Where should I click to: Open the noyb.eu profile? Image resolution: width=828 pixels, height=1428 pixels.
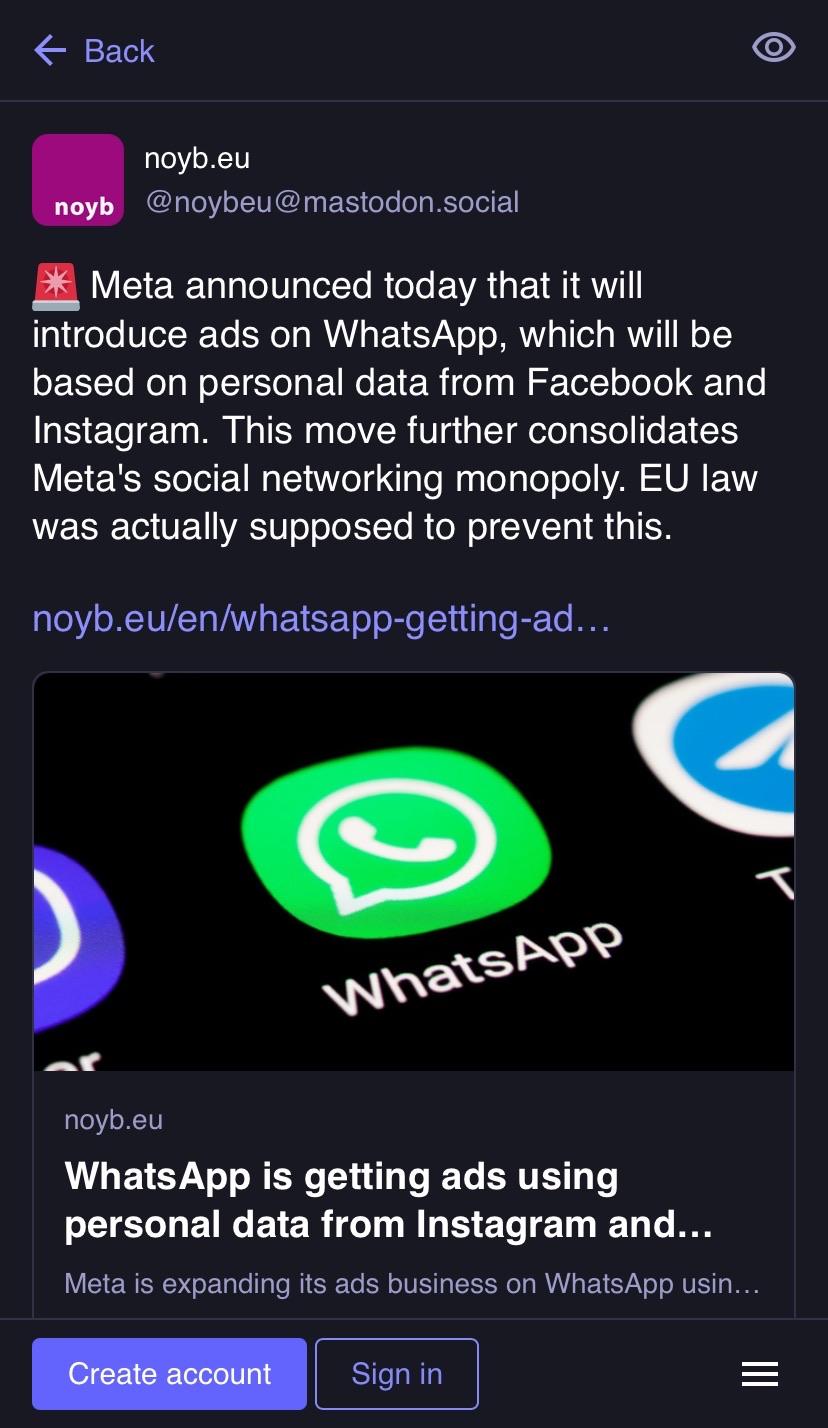coord(197,159)
